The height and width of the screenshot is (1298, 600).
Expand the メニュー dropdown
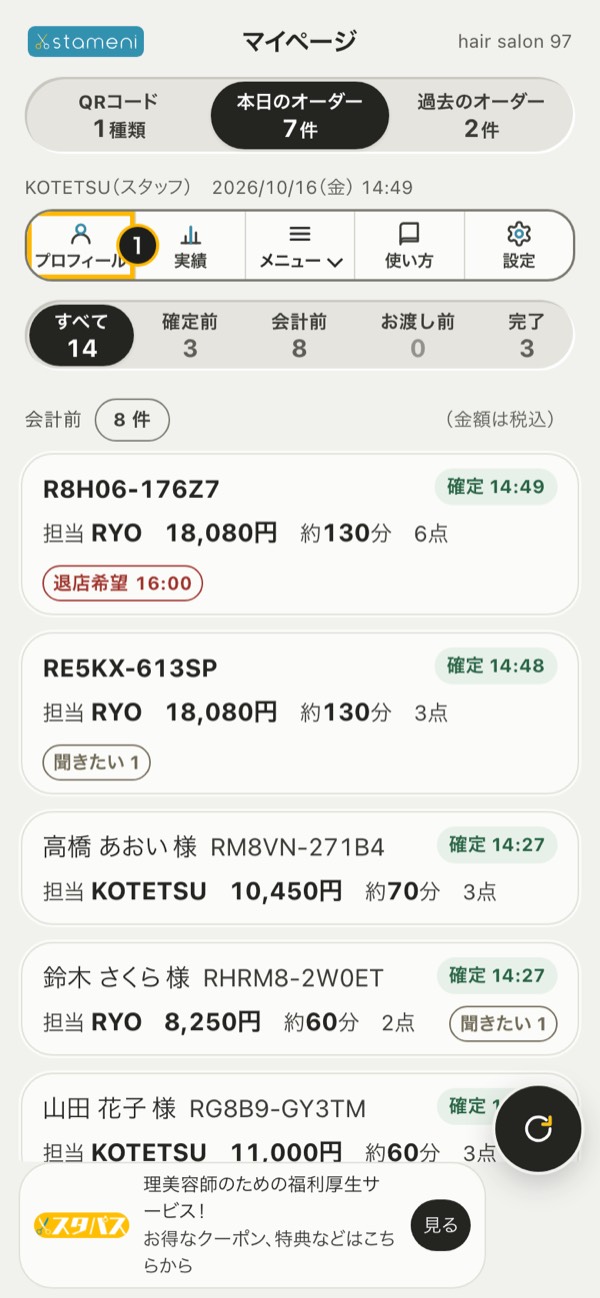click(300, 245)
